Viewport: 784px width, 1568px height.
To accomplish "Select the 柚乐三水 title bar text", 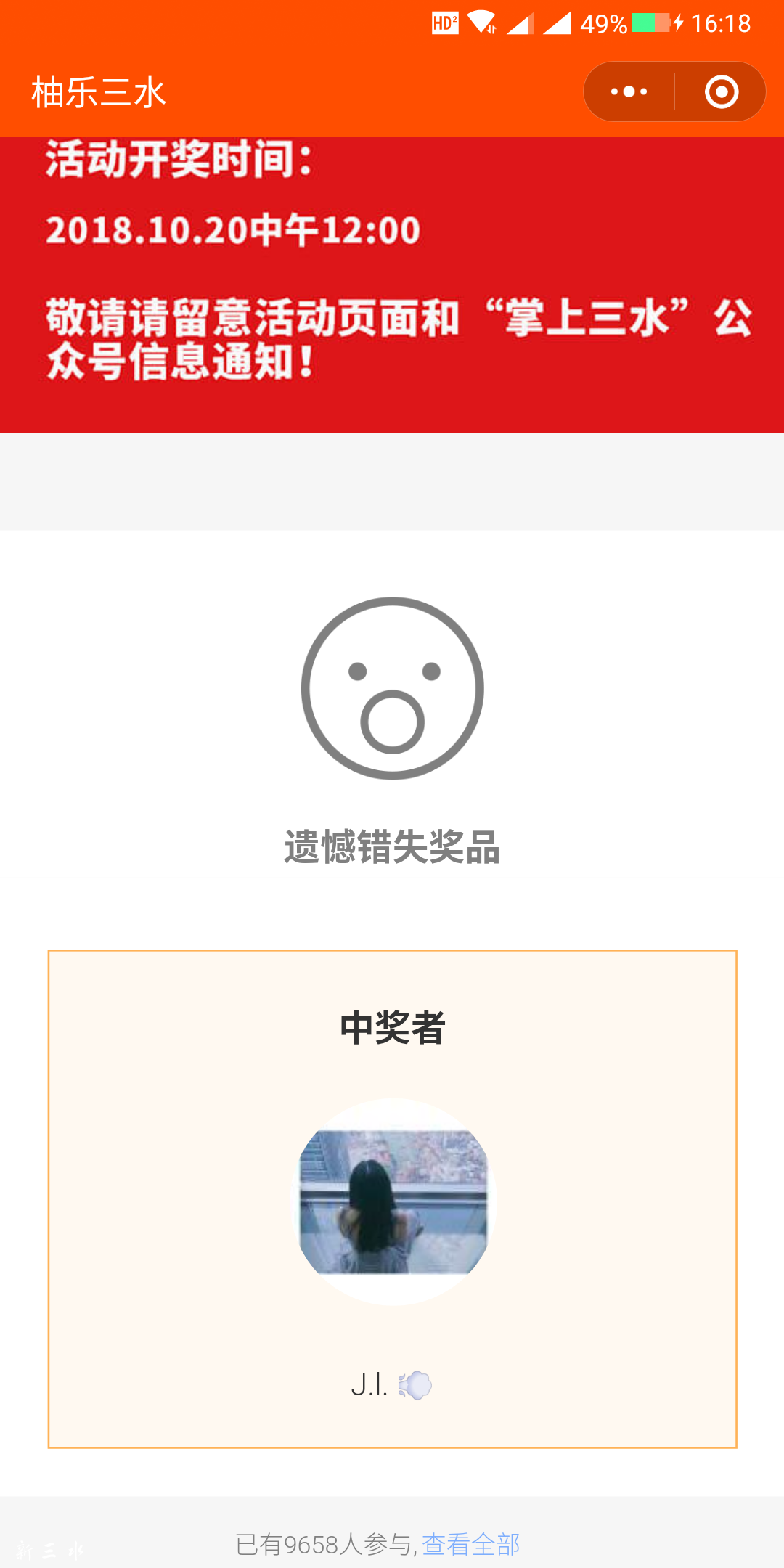I will 98,91.
